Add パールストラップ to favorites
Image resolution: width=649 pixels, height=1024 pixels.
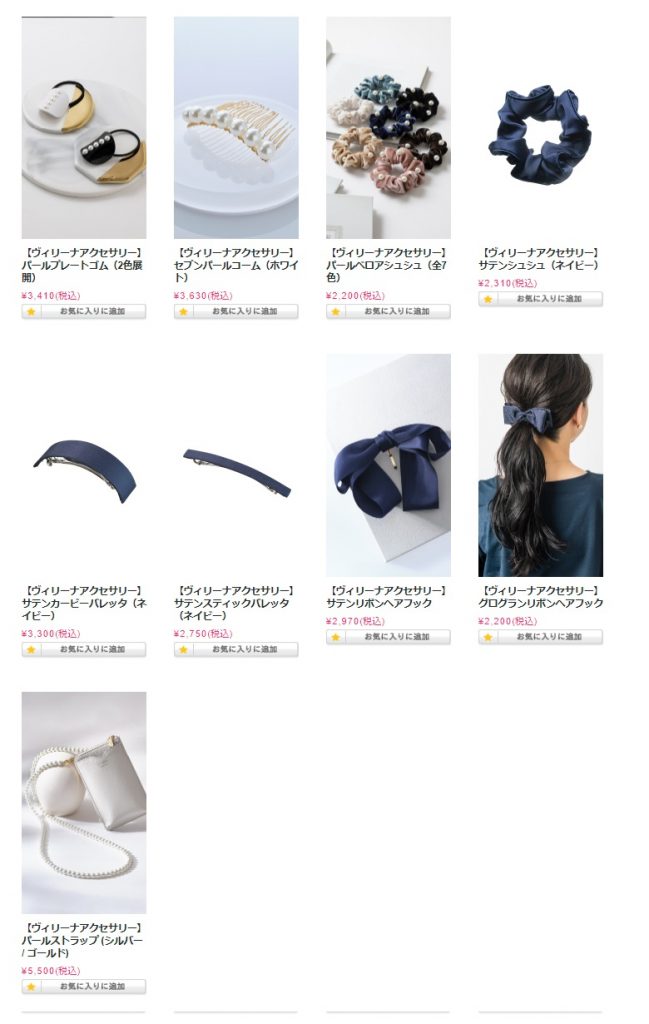[x=84, y=987]
